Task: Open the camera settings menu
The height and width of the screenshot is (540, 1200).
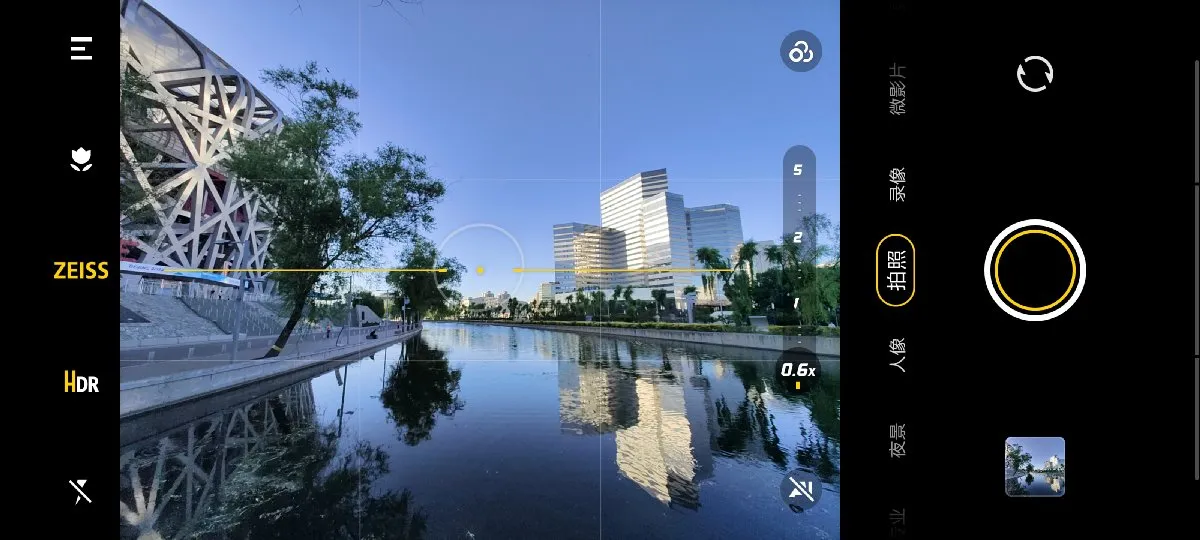Action: pos(81,48)
